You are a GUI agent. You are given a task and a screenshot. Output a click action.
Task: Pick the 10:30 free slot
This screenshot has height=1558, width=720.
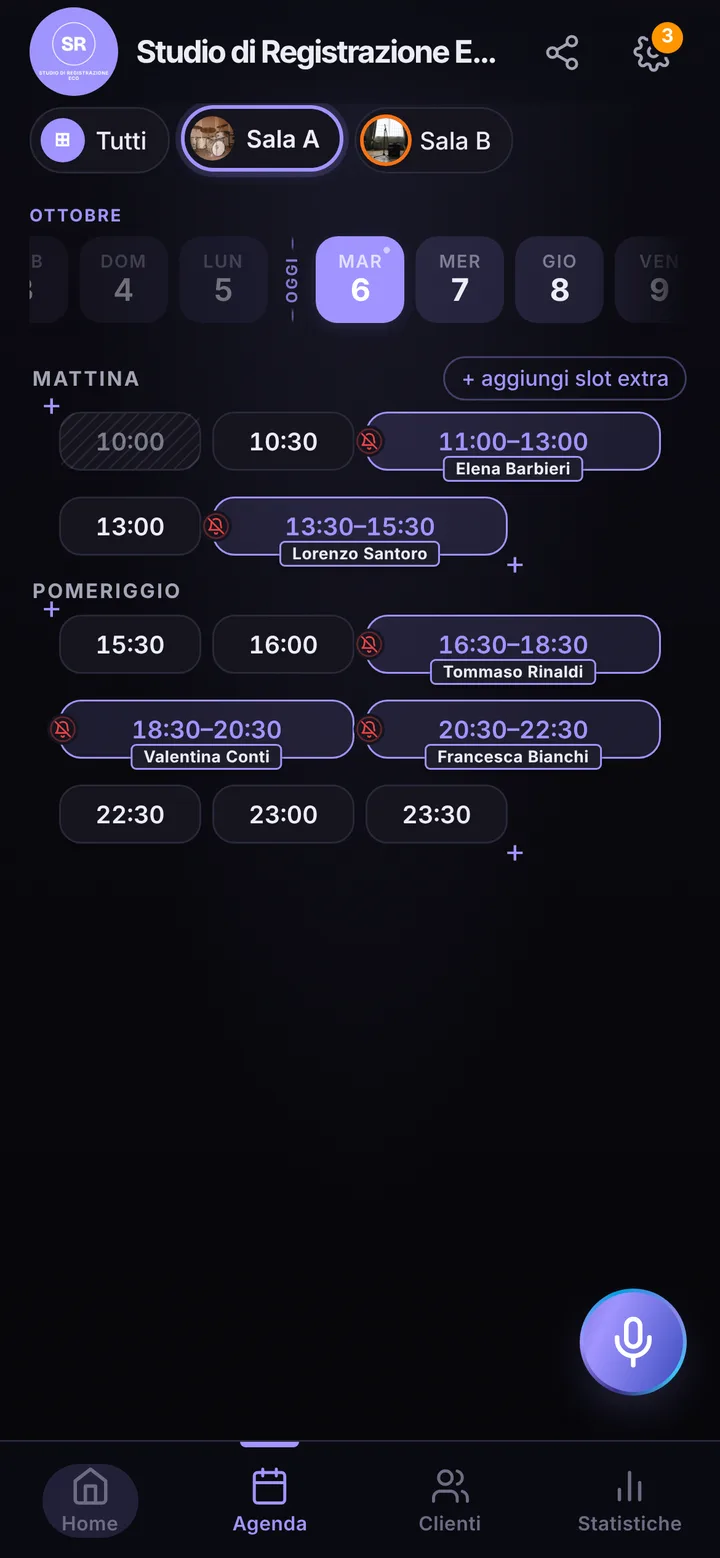click(283, 442)
